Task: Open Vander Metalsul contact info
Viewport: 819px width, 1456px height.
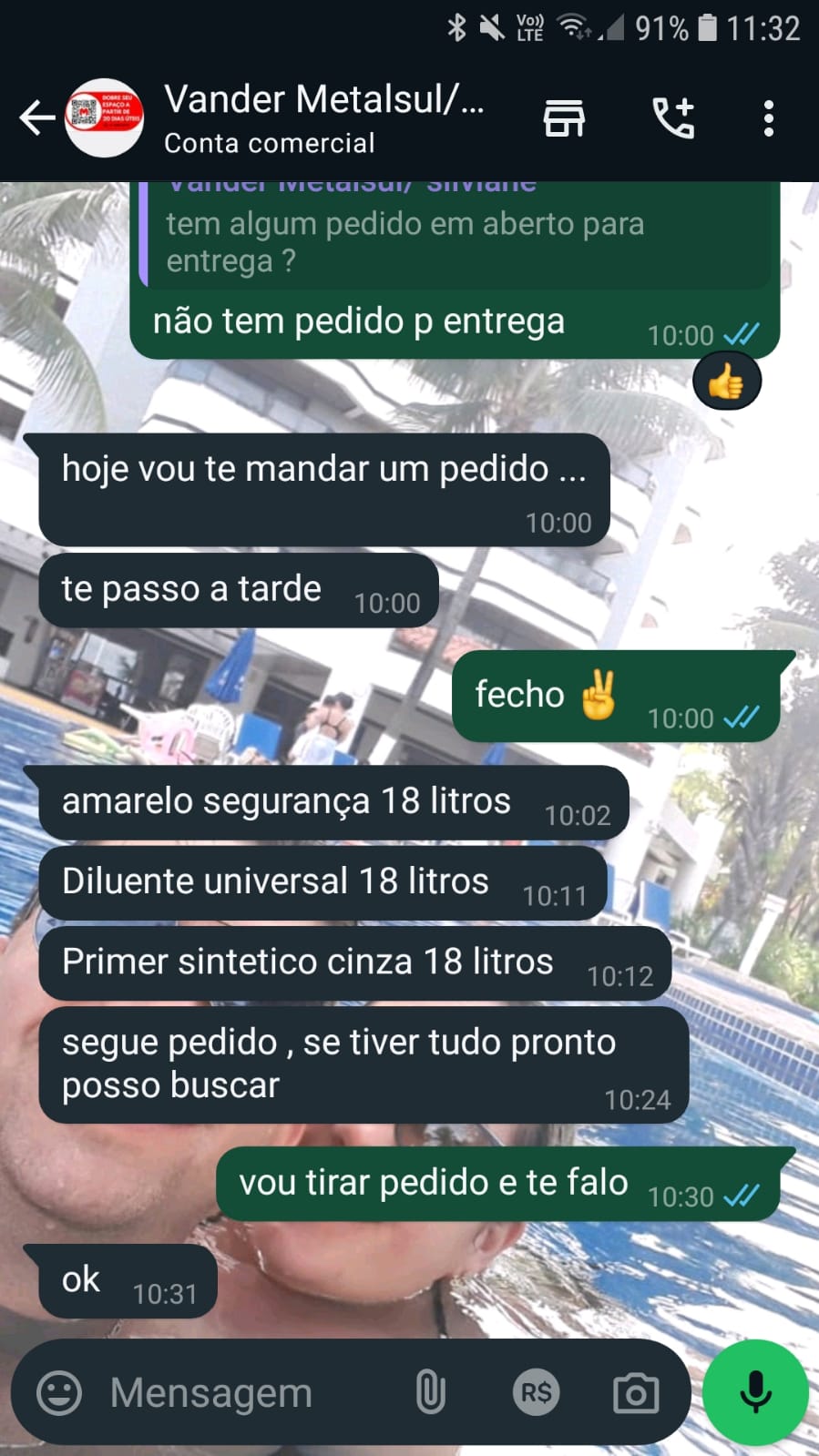Action: coord(323,118)
